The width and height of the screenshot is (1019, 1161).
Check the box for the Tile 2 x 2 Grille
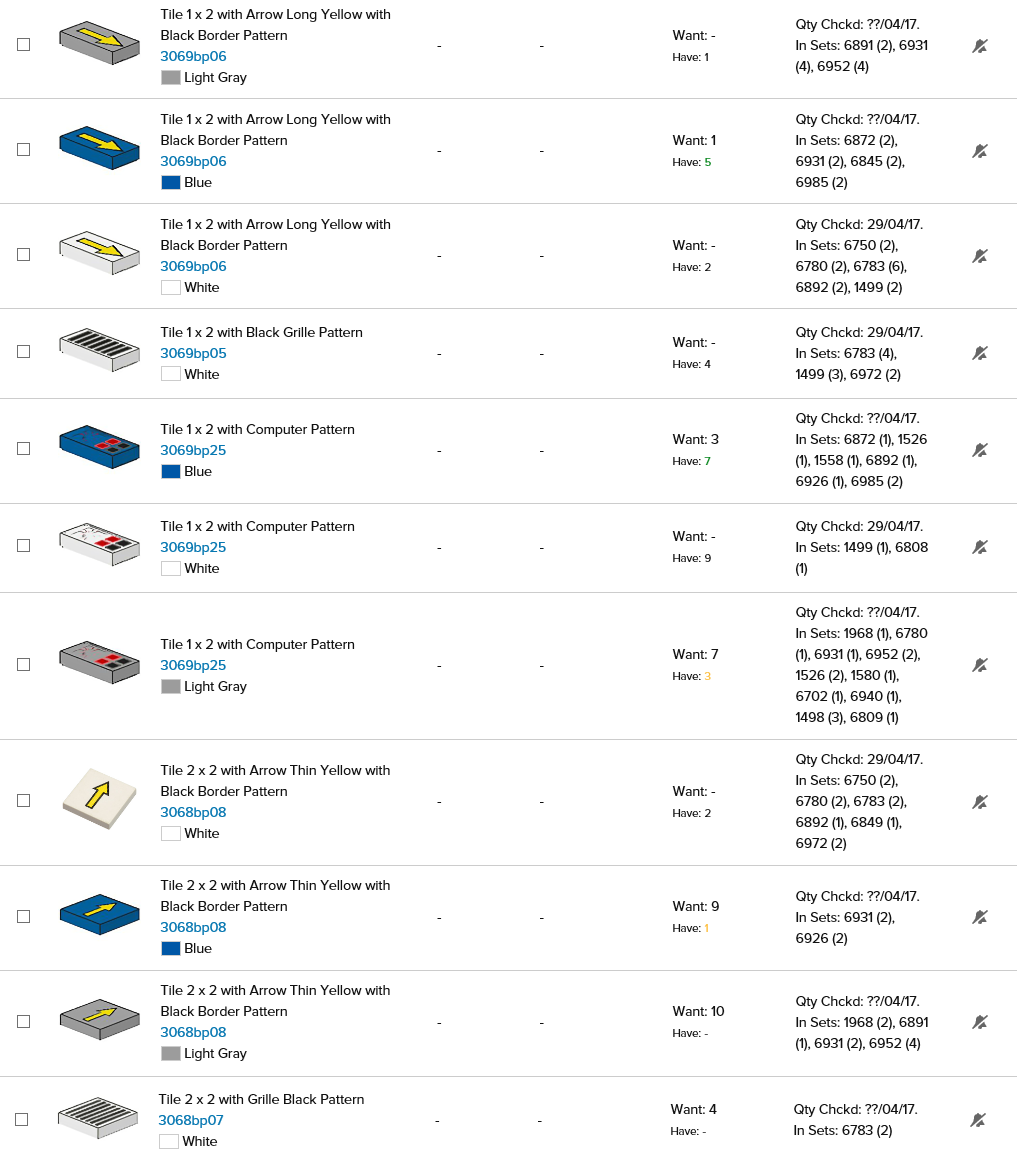click(21, 1120)
